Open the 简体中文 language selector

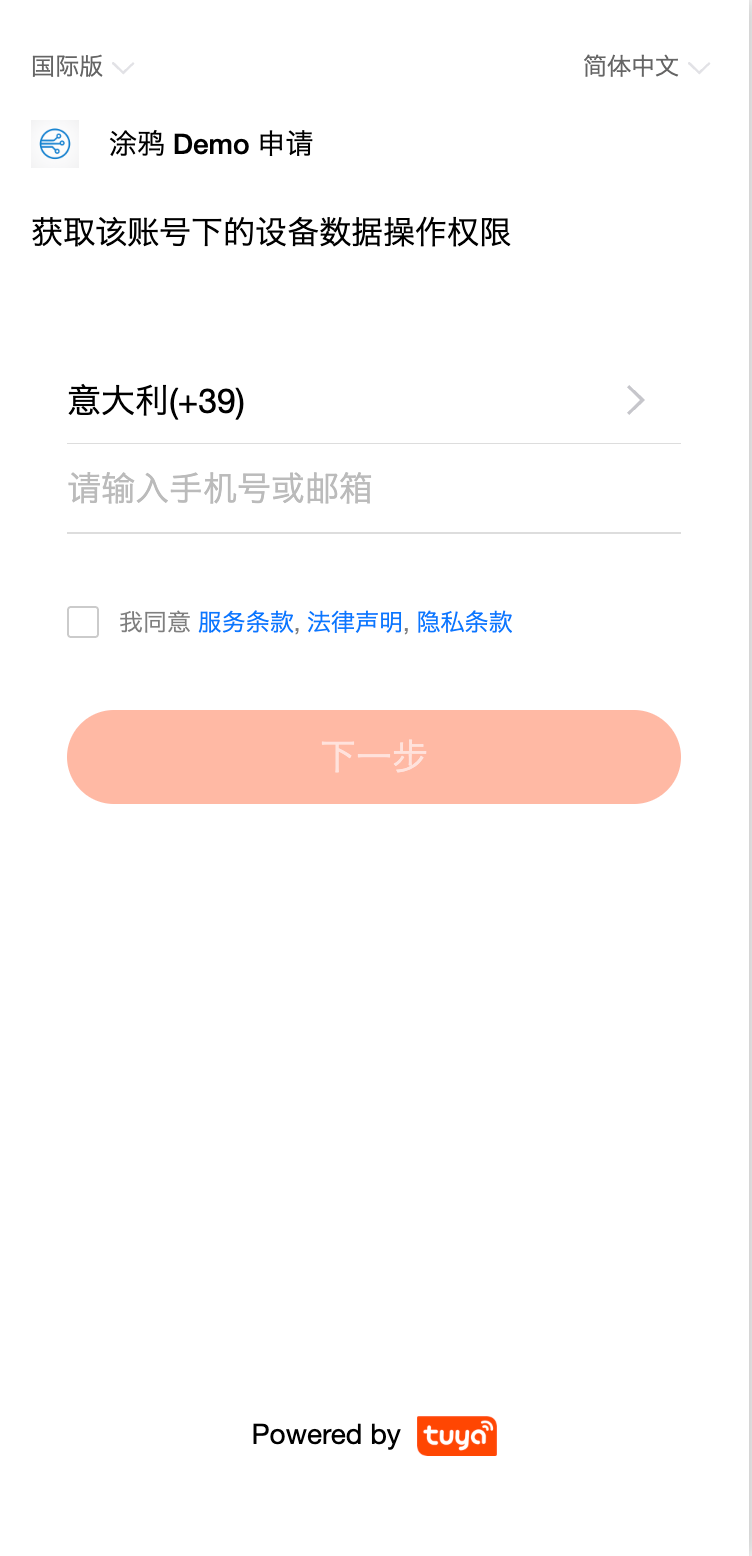(x=645, y=68)
